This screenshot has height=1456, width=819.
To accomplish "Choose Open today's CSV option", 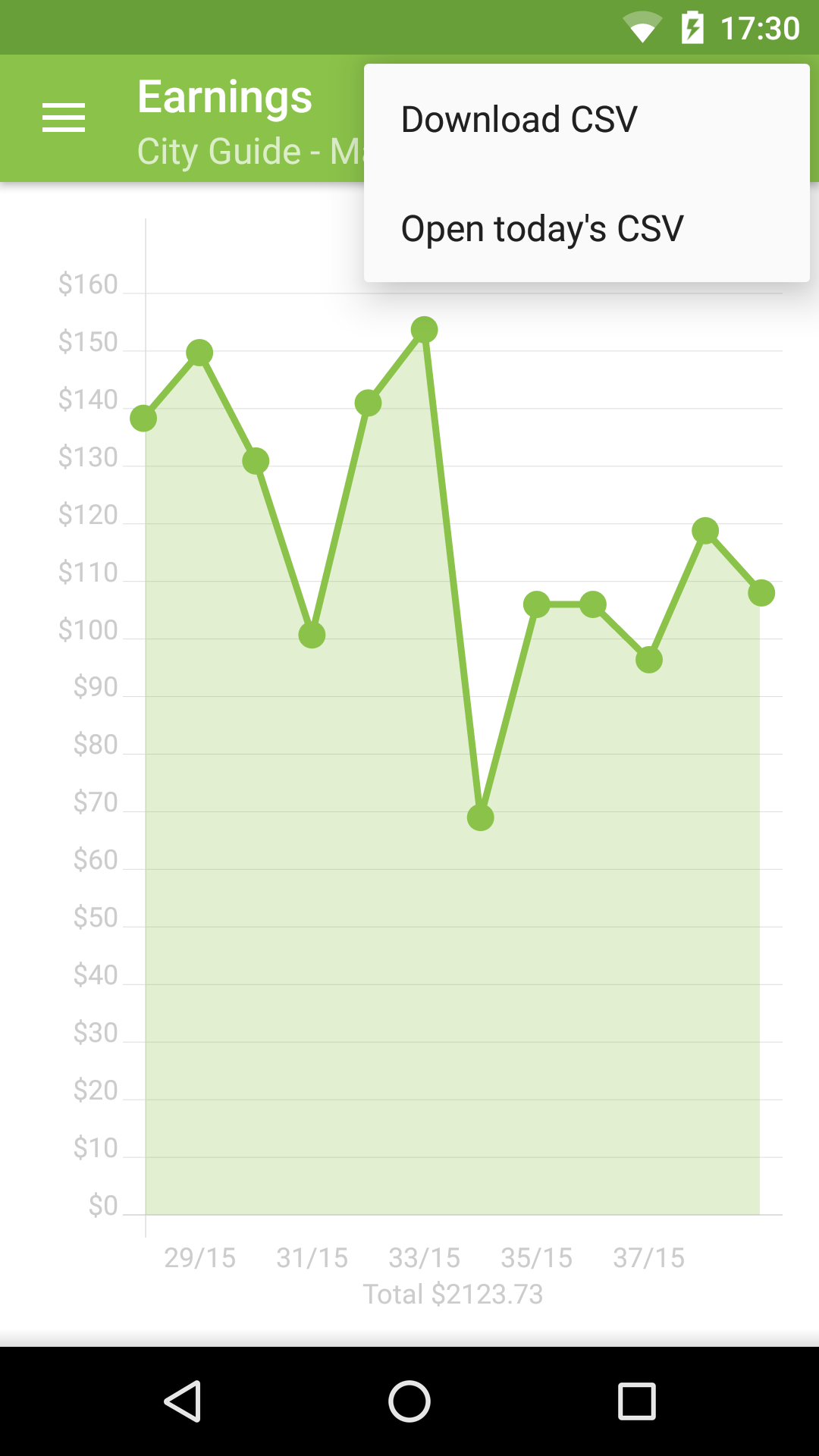I will coord(541,229).
